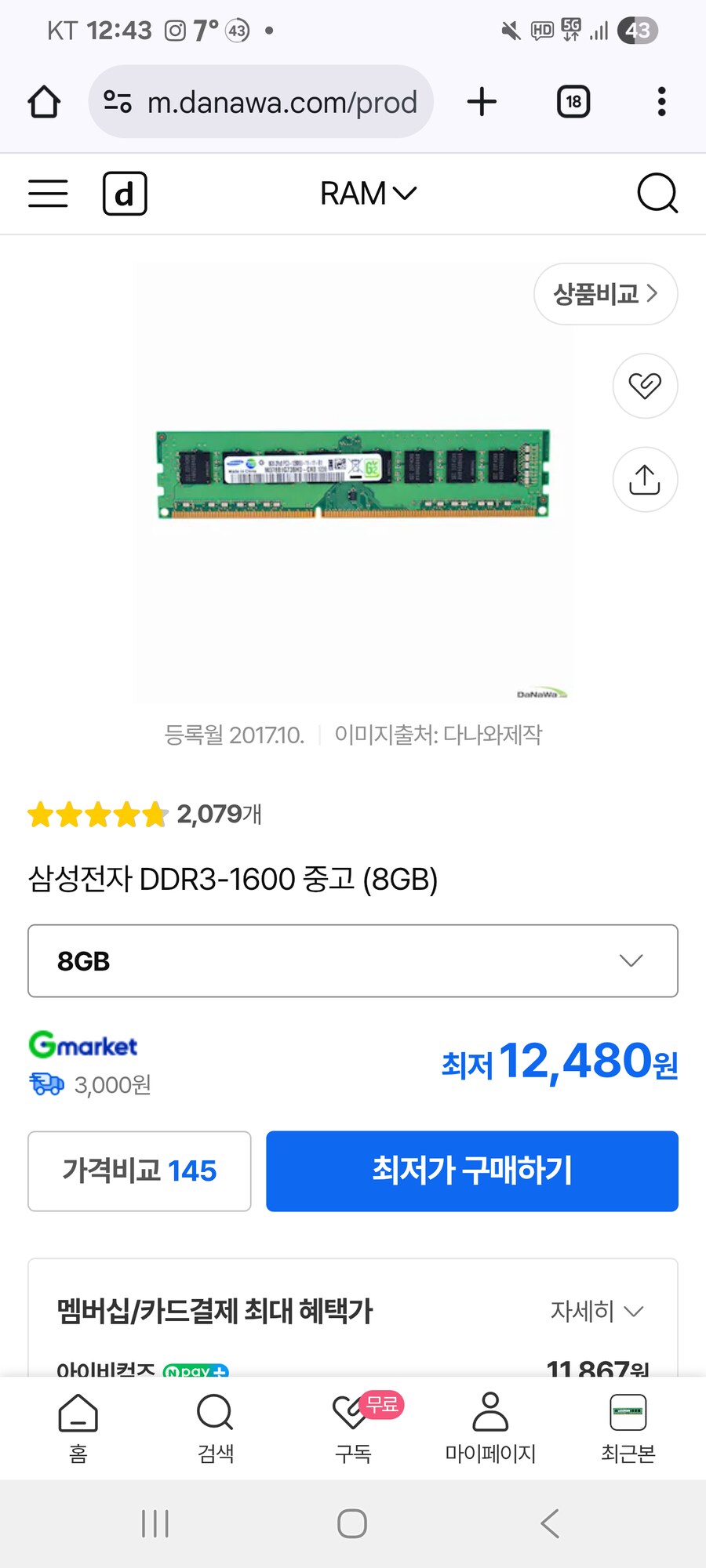This screenshot has height=1568, width=706.
Task: Open the 8GB capacity selector dropdown
Action: point(353,961)
